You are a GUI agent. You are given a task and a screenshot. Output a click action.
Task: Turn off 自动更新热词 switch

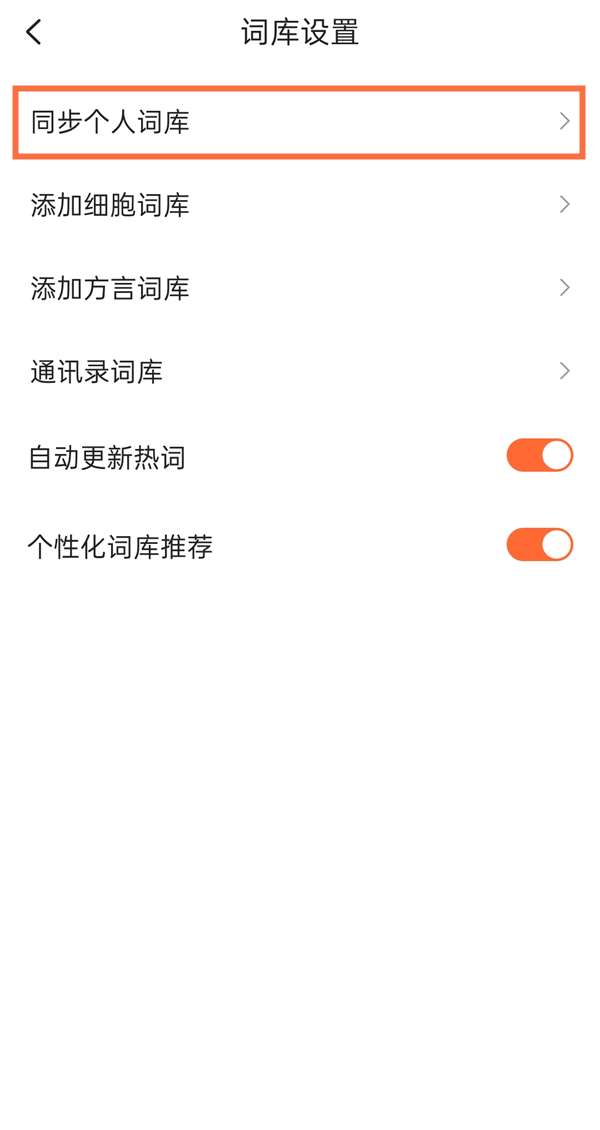coord(539,456)
